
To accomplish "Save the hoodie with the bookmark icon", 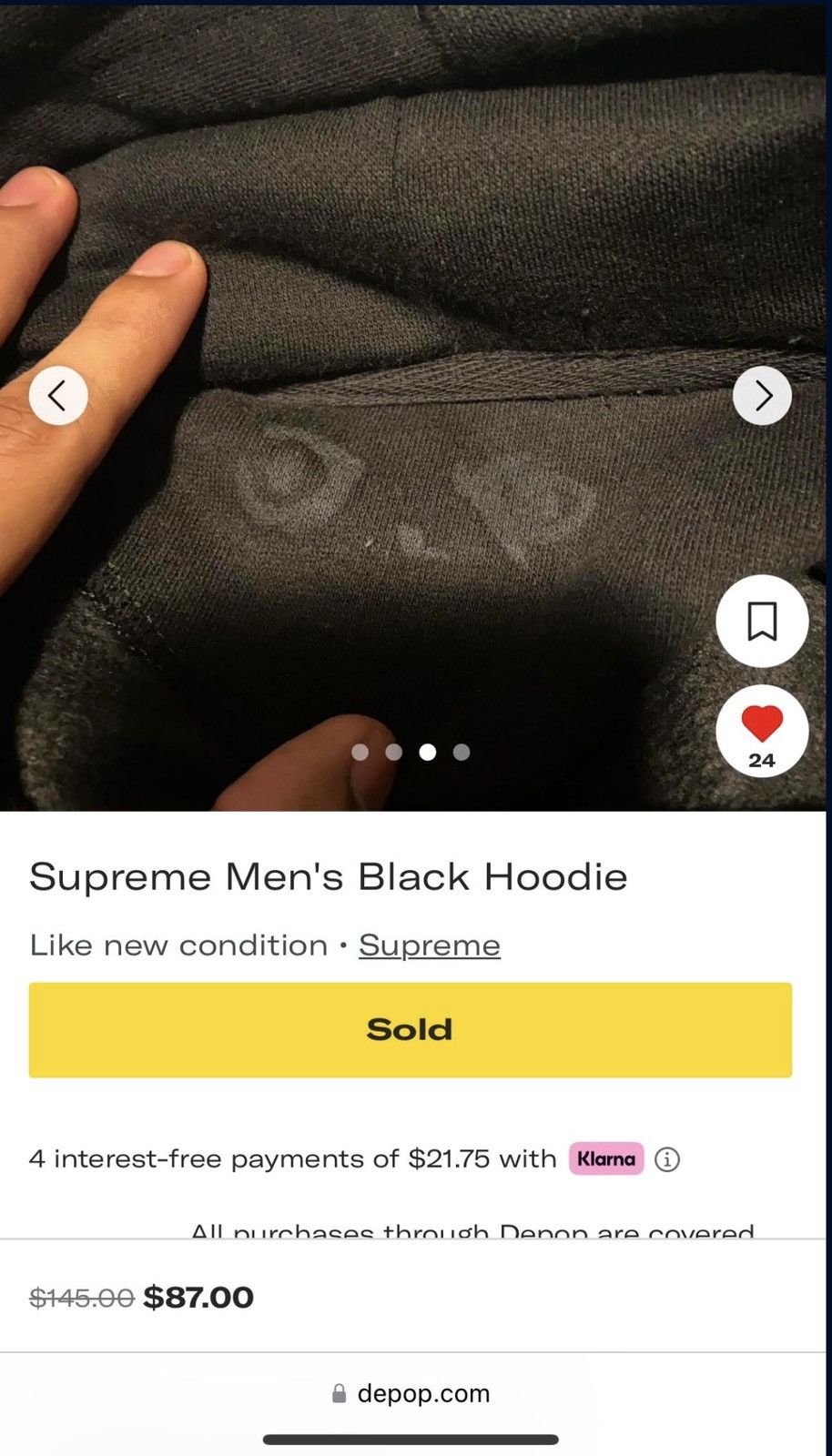I will (x=762, y=622).
